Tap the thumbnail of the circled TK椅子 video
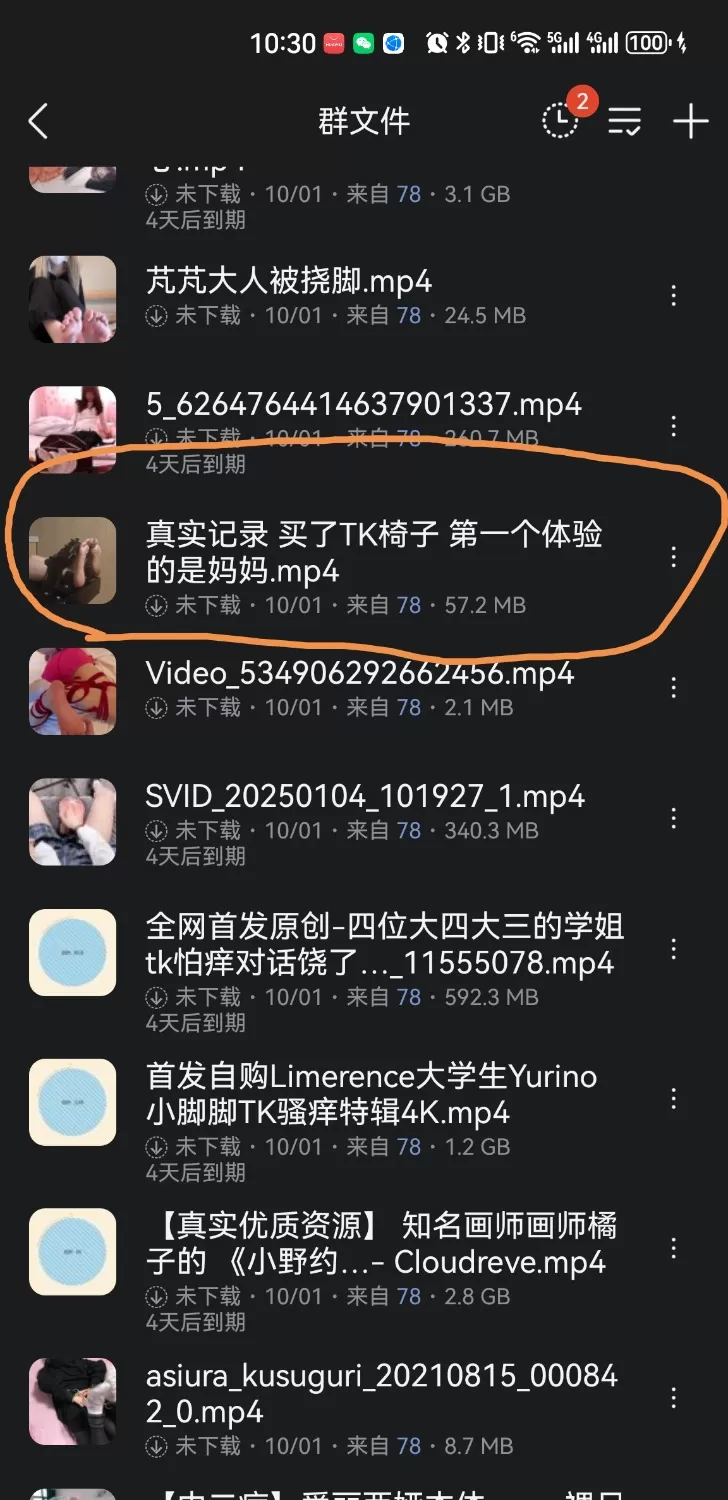 coord(72,560)
